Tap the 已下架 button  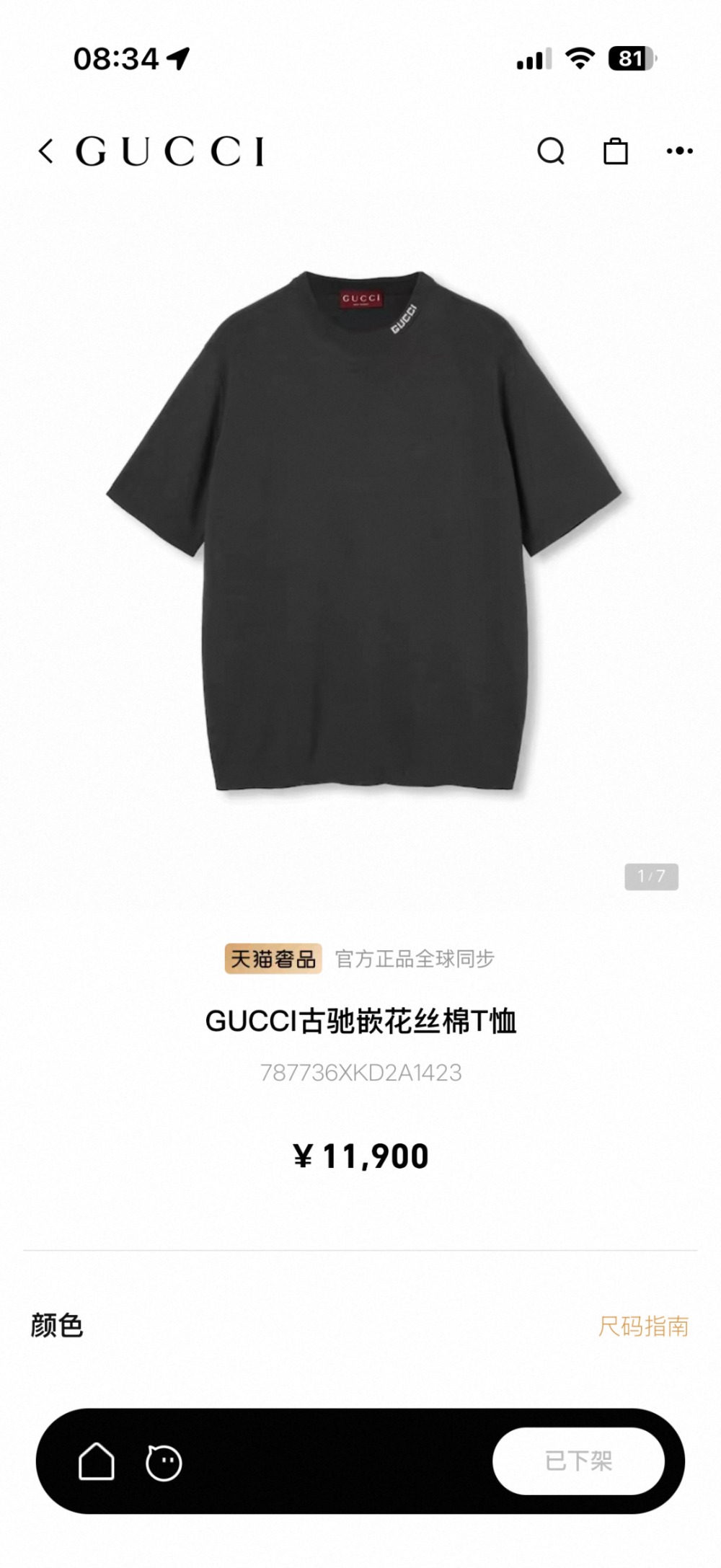click(578, 1461)
